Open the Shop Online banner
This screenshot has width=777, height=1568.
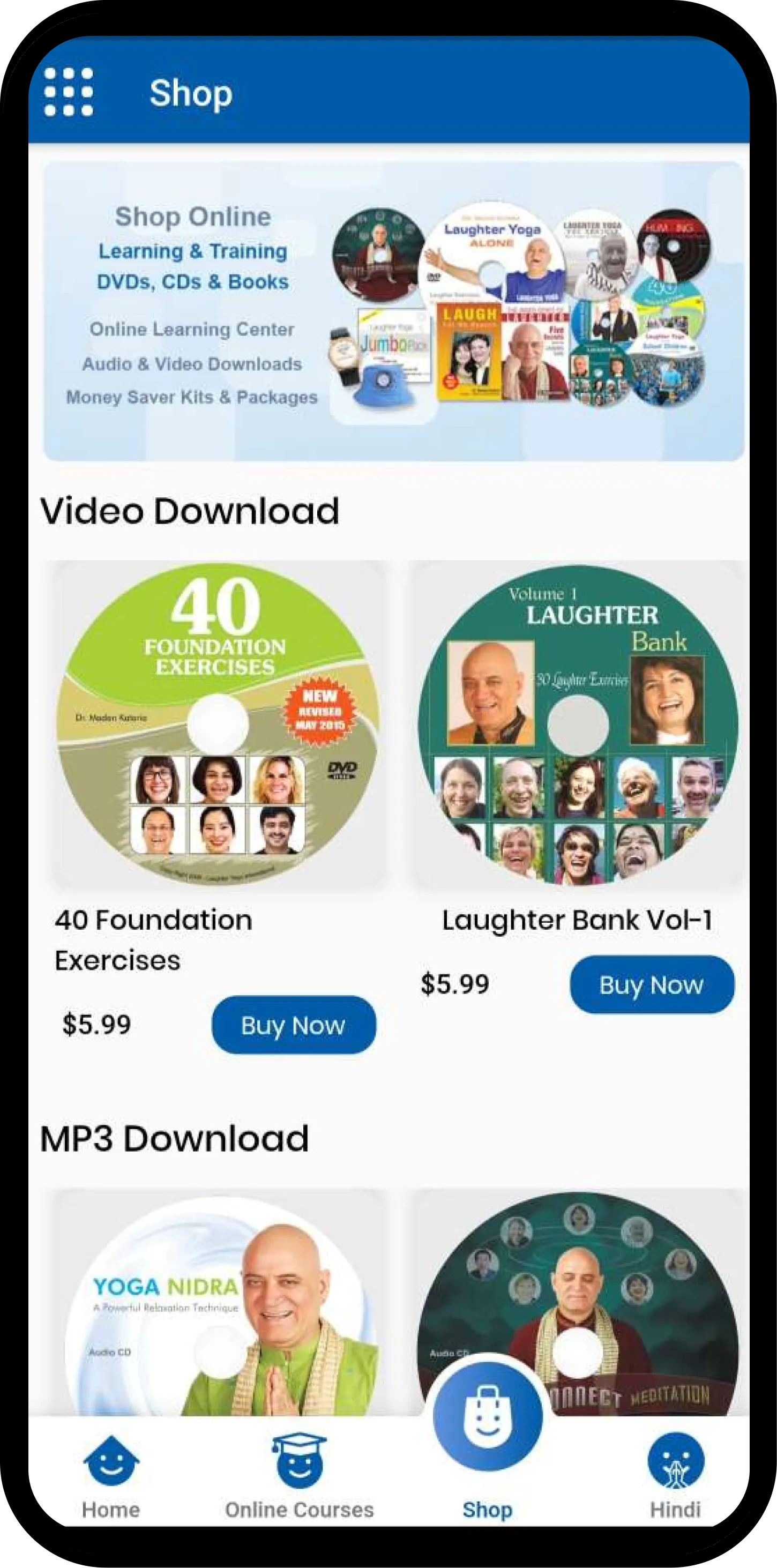pos(393,310)
